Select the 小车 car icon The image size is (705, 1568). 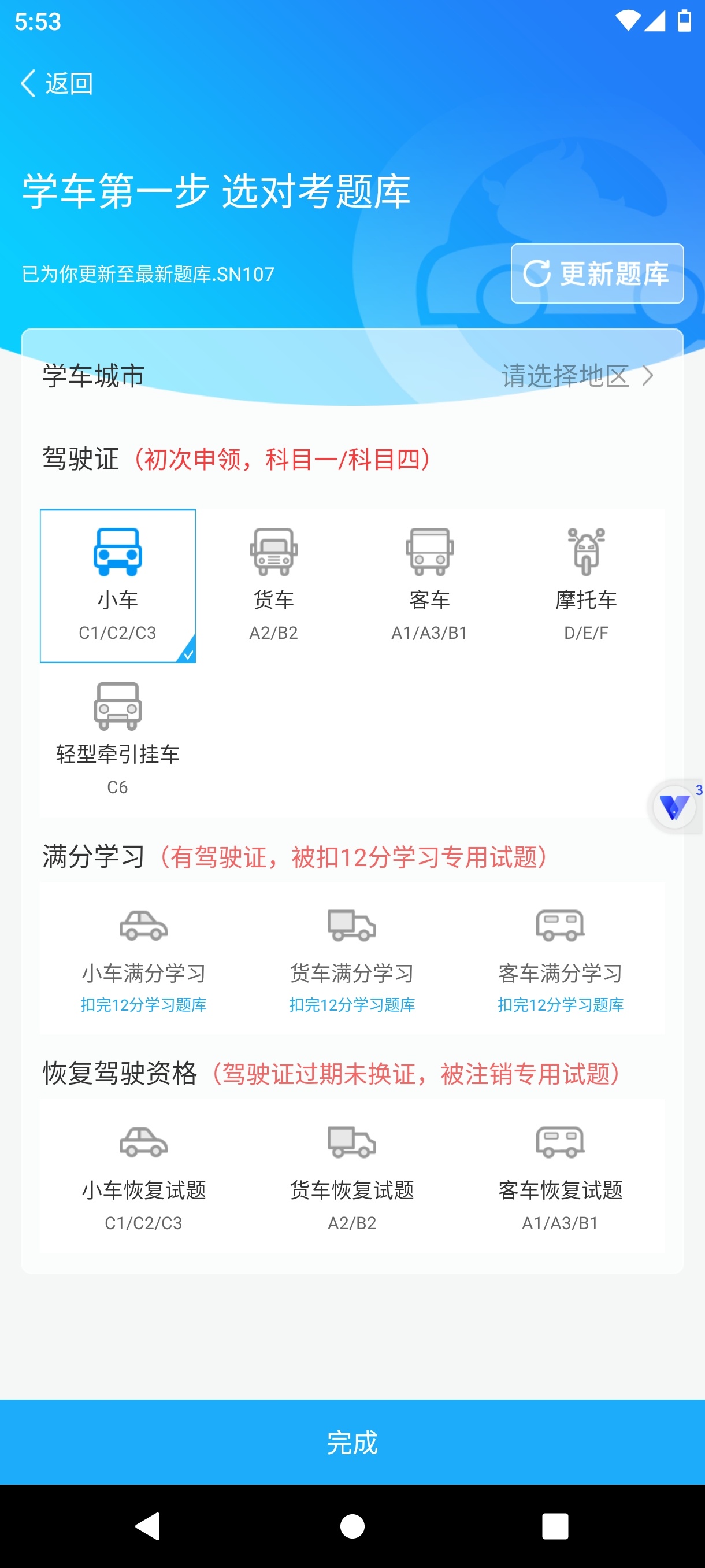point(117,553)
